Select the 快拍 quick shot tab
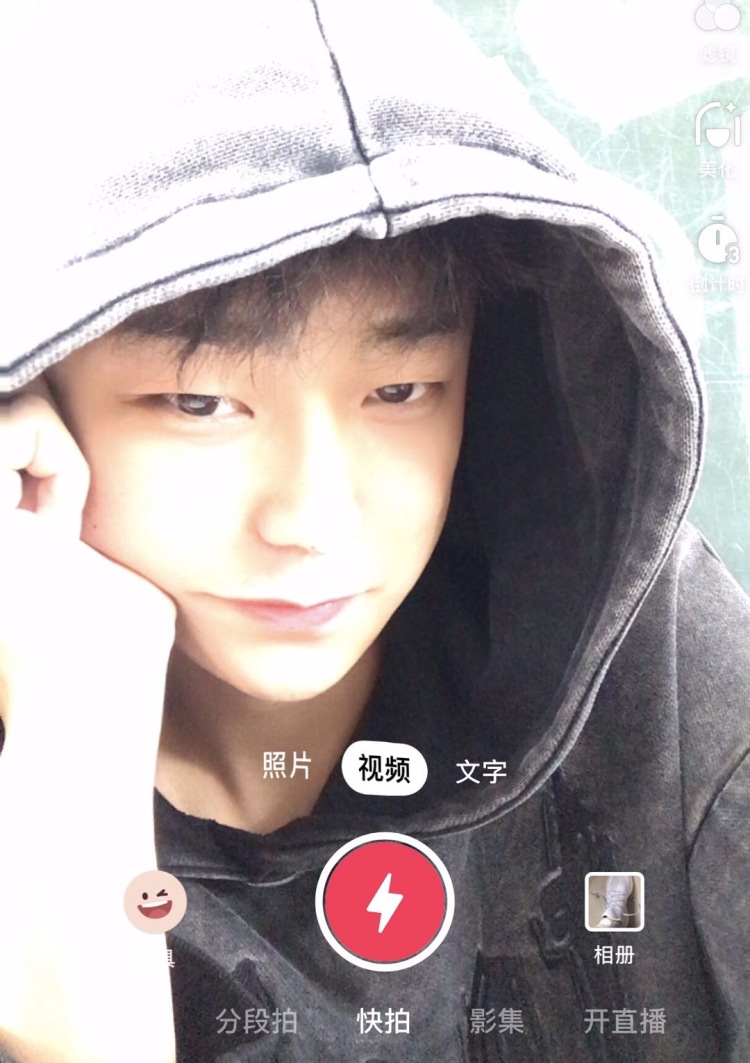 click(x=384, y=1021)
